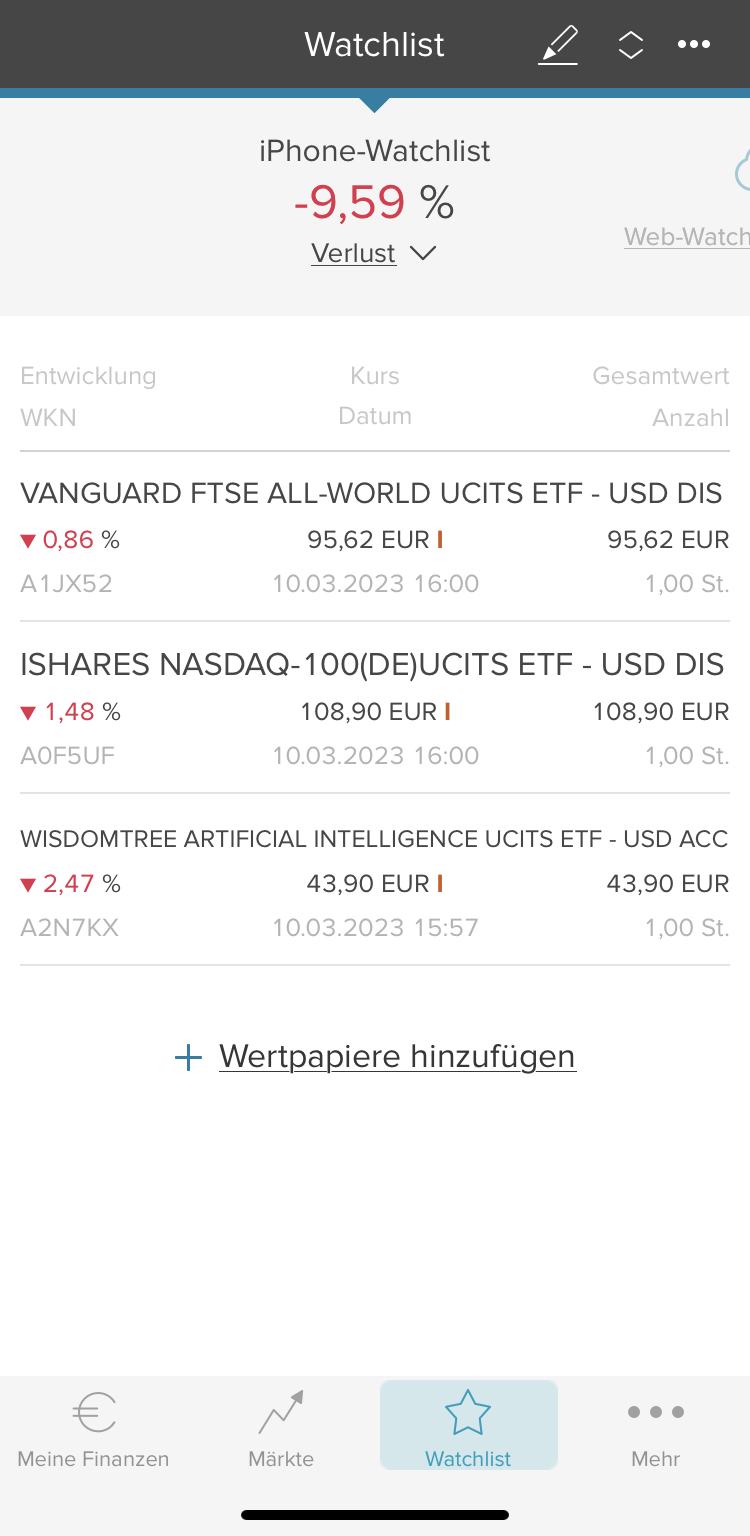Expand the Verlust dropdown
750x1536 pixels.
click(x=374, y=254)
